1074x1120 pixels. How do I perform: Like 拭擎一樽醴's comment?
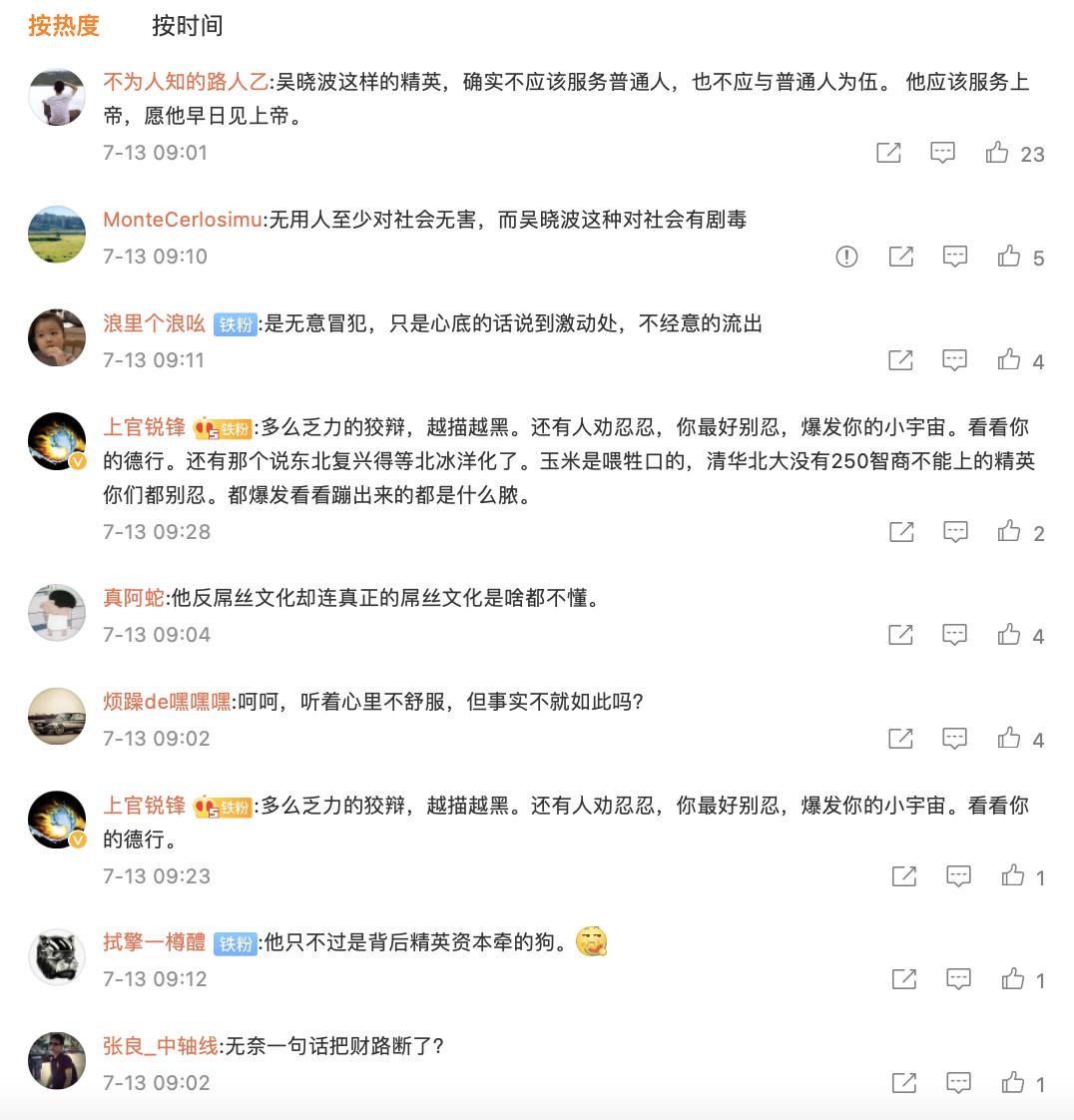tap(1013, 979)
